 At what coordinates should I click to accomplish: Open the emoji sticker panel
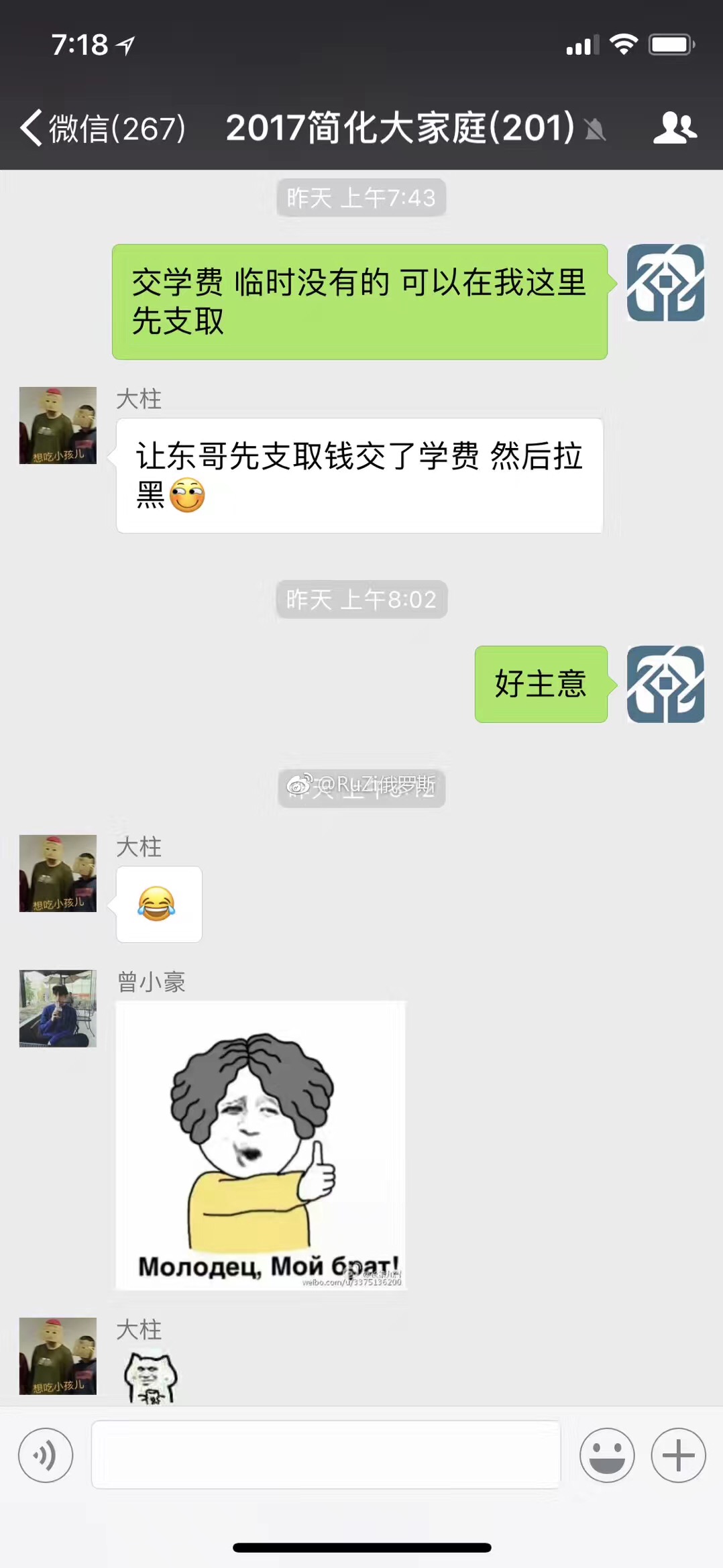tap(607, 1455)
